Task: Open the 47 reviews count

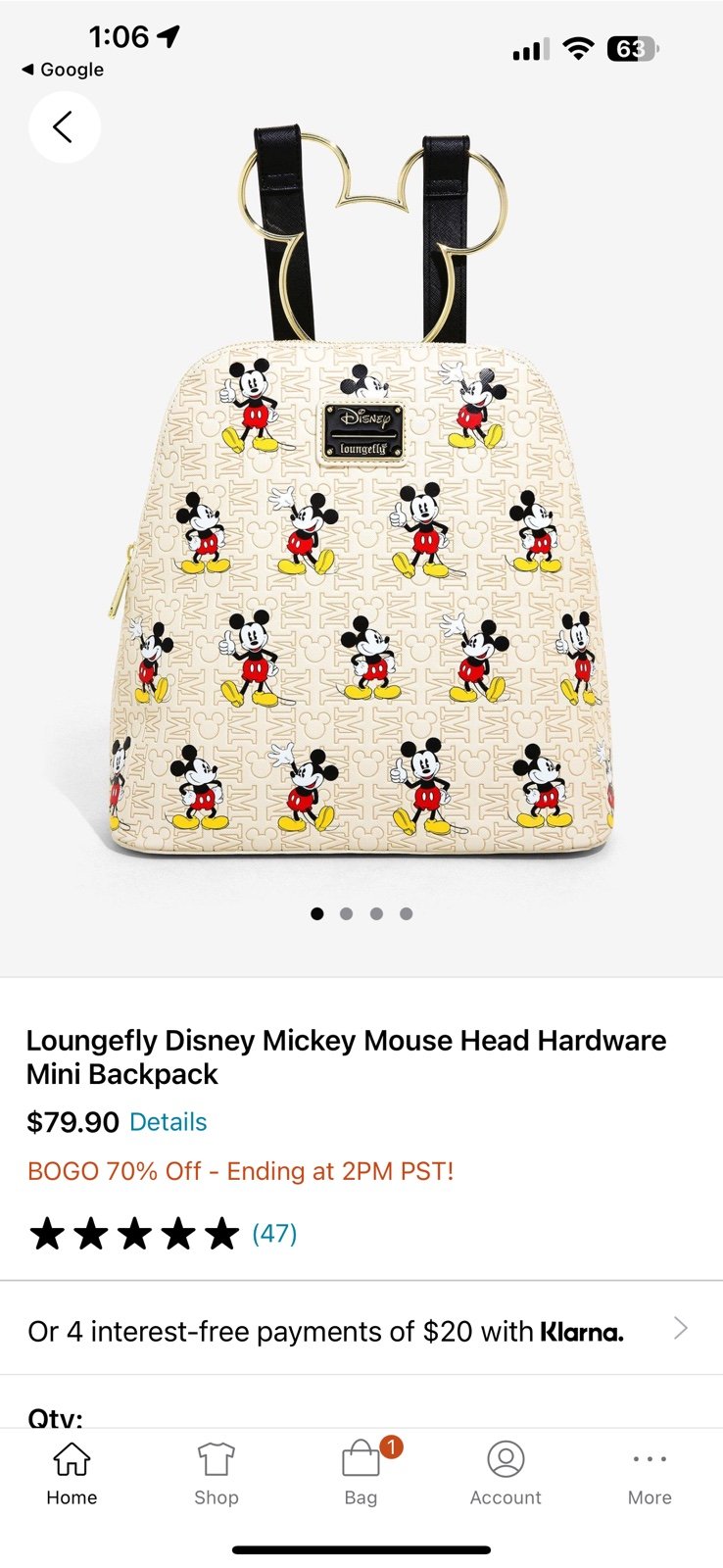Action: coord(274,1233)
